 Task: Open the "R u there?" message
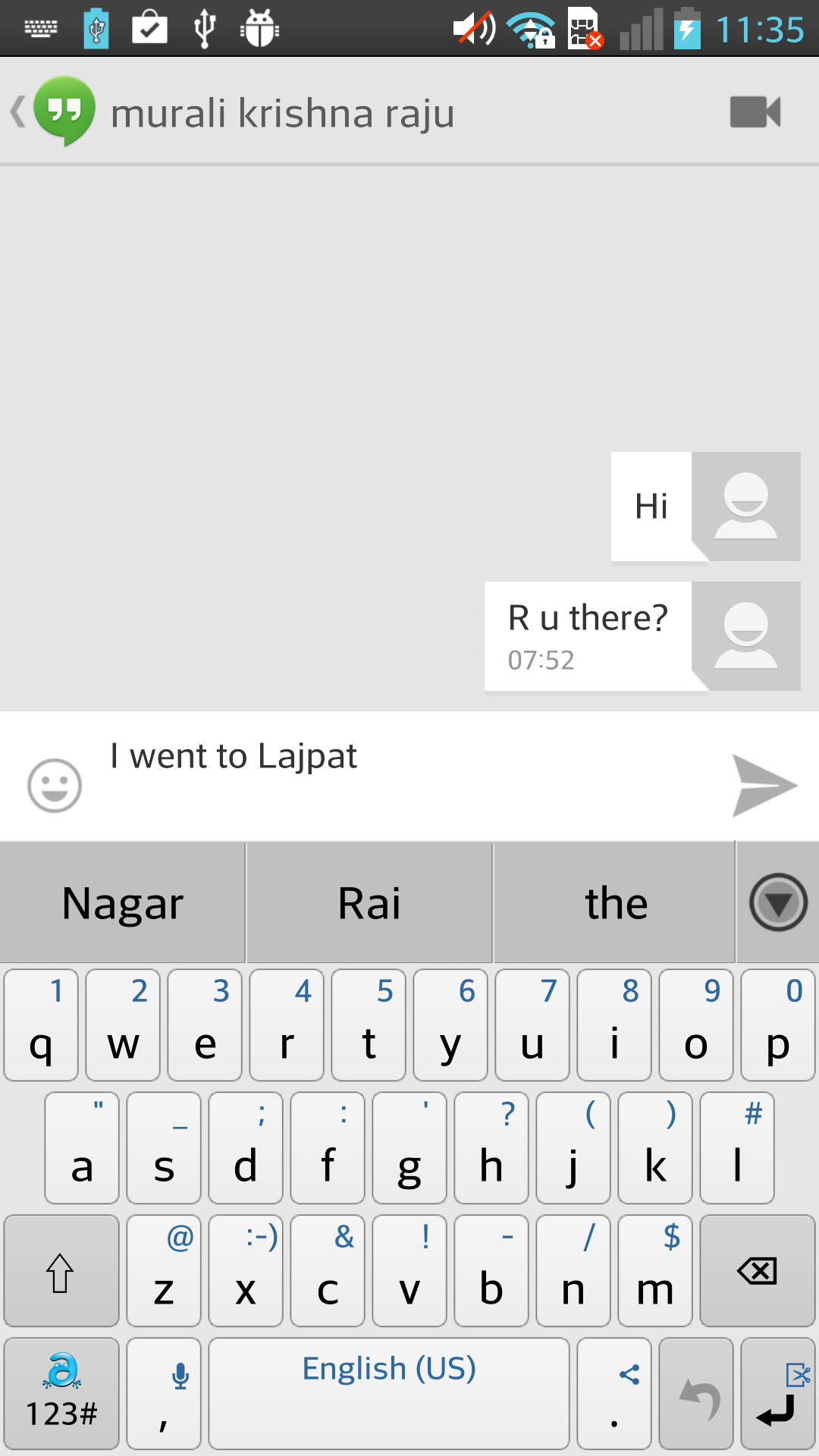588,636
